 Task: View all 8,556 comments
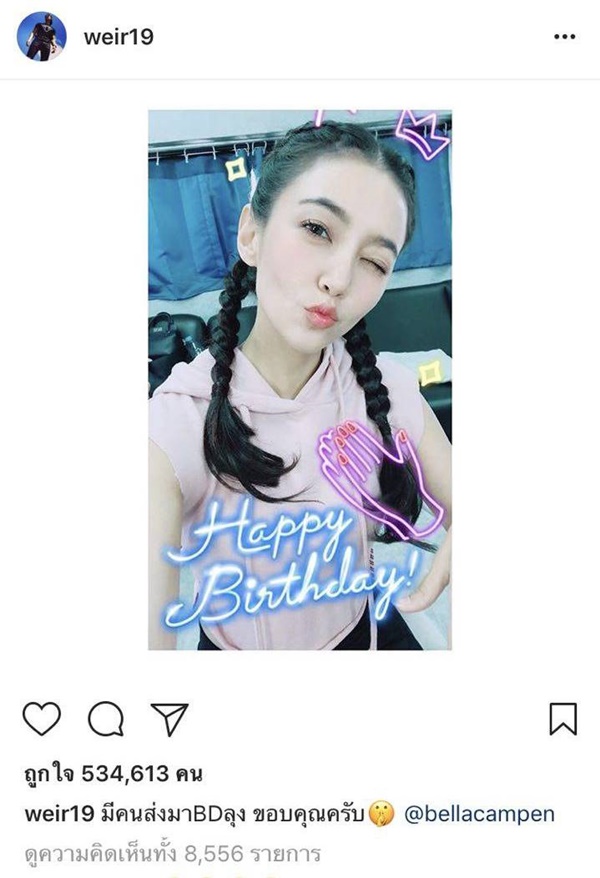[x=171, y=854]
